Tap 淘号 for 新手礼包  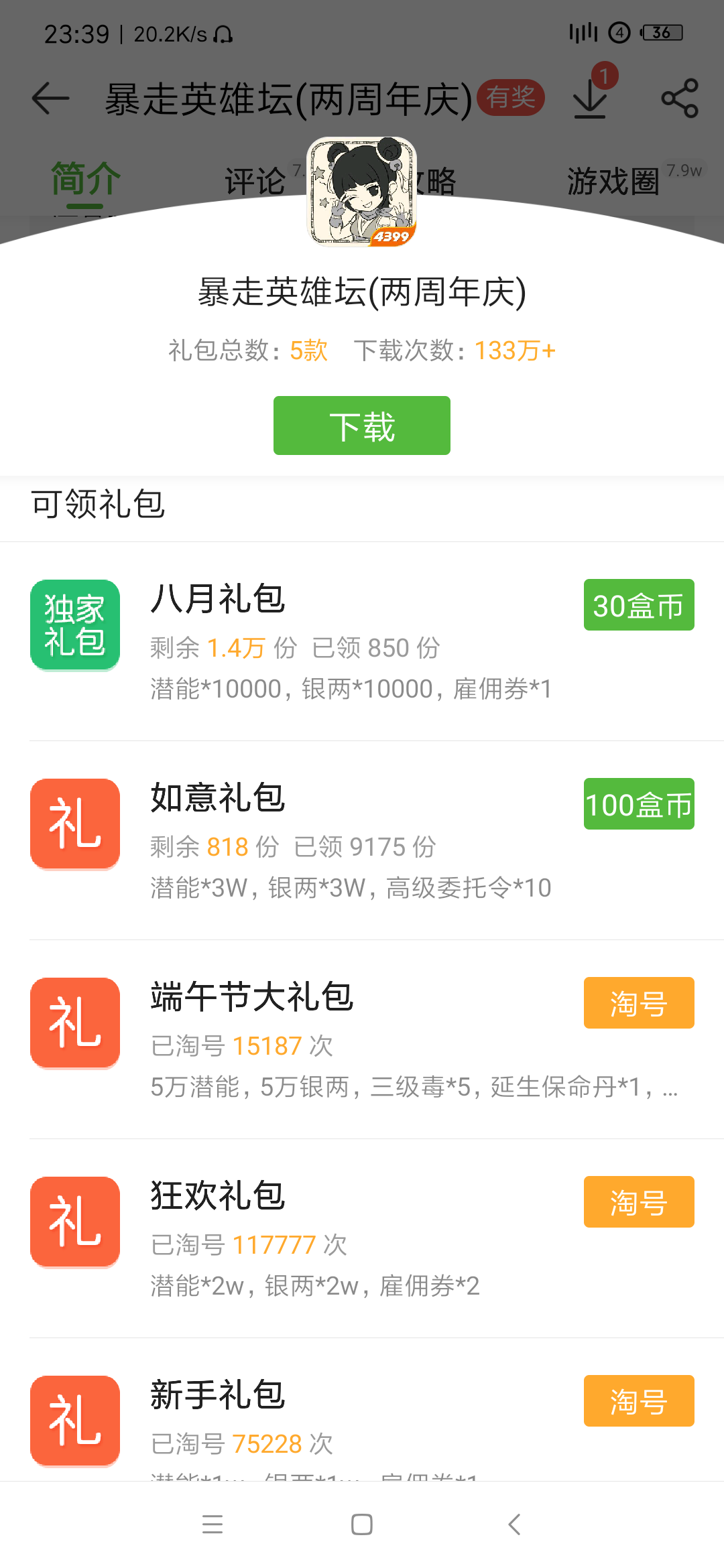click(639, 1401)
